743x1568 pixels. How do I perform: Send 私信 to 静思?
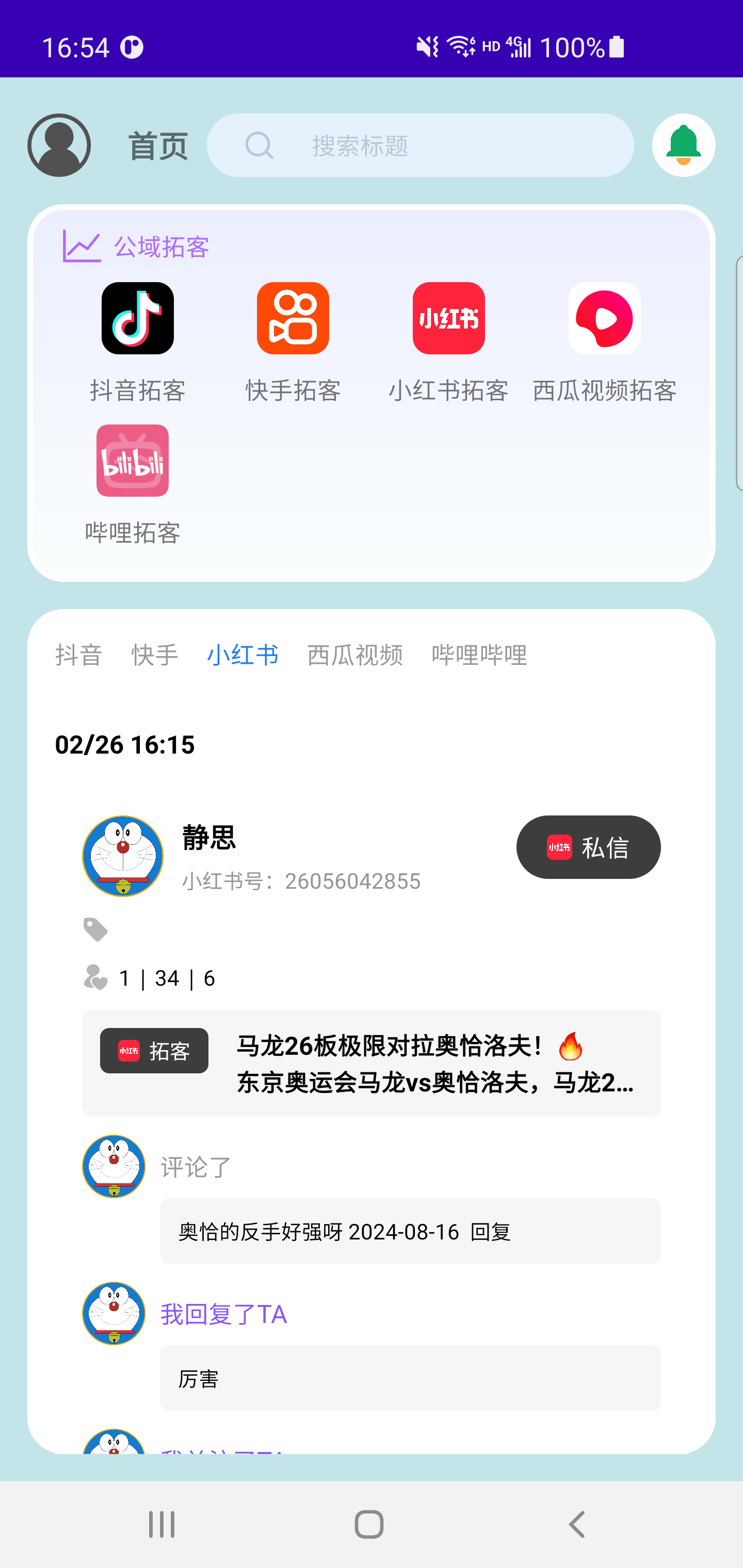[588, 847]
